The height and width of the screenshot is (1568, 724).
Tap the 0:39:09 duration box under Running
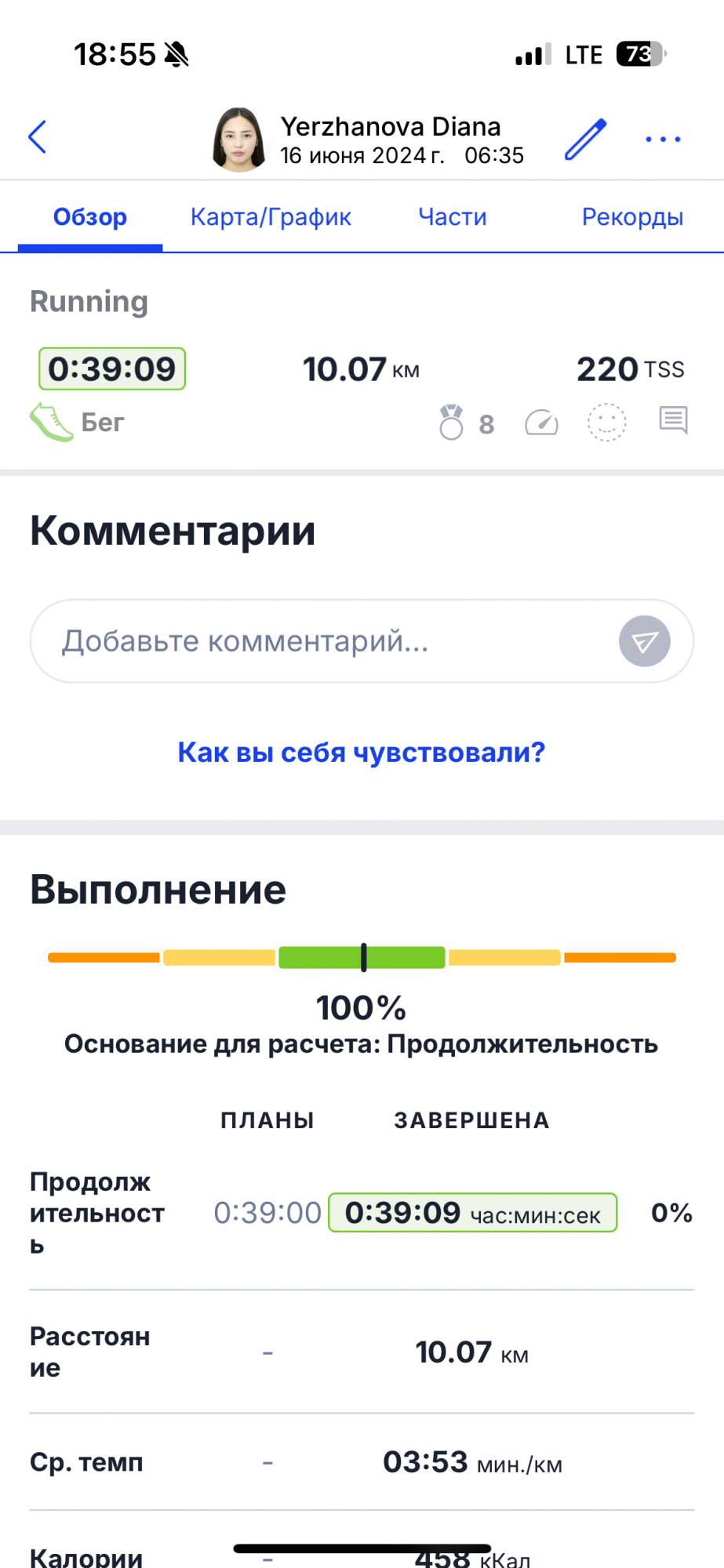[112, 369]
